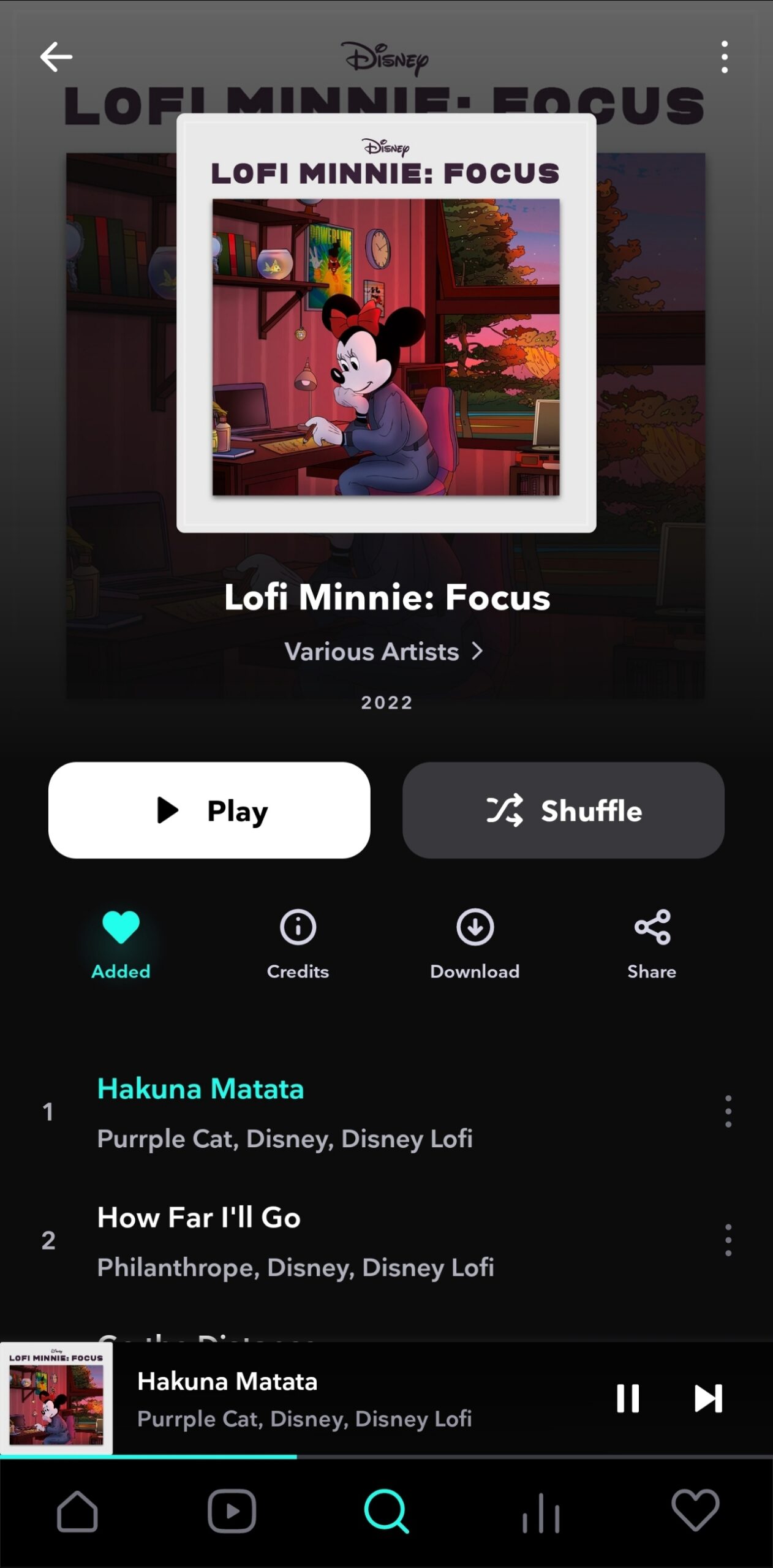Open the My Collection heart tab
This screenshot has width=773, height=1568.
coord(696,1510)
